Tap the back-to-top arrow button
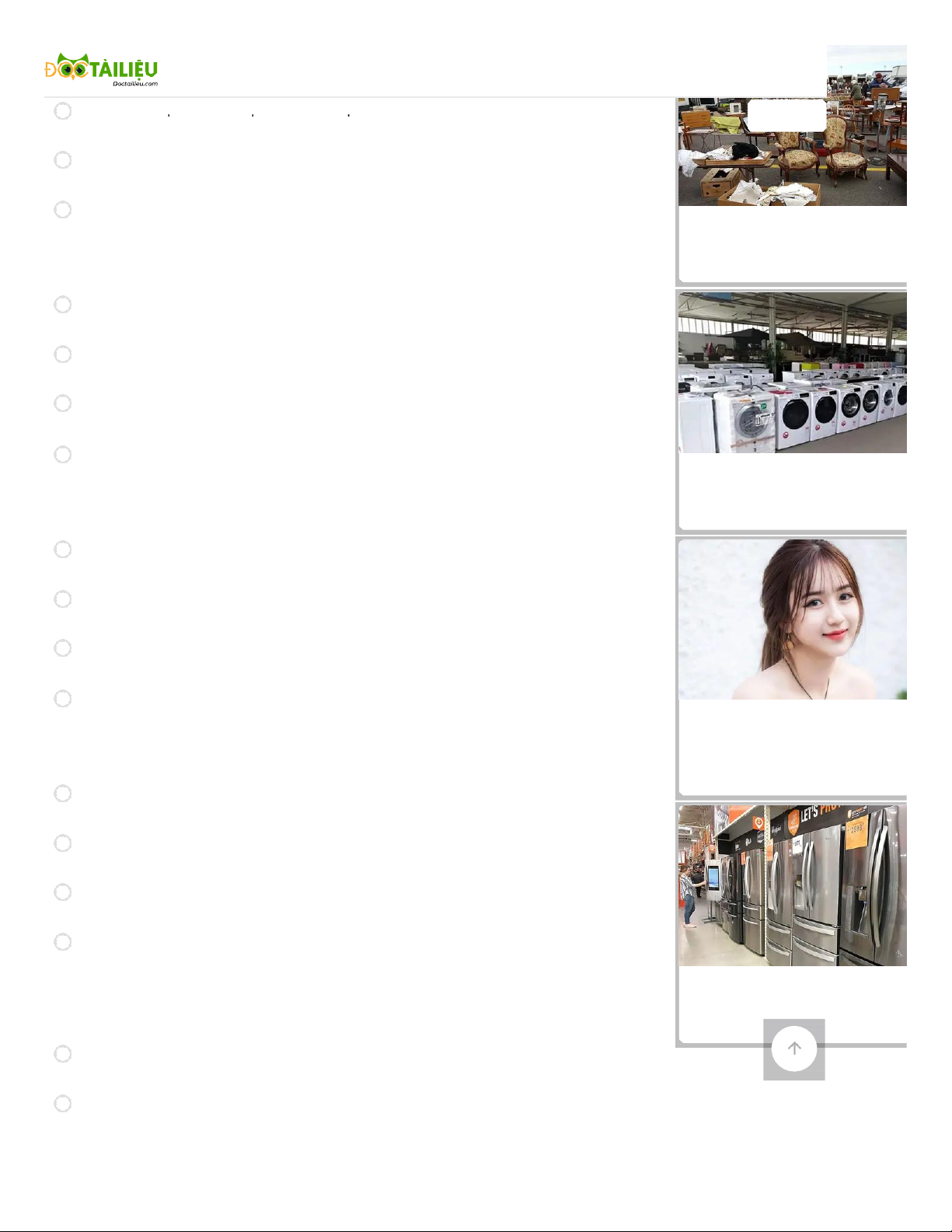The width and height of the screenshot is (952, 1232). 793,1049
